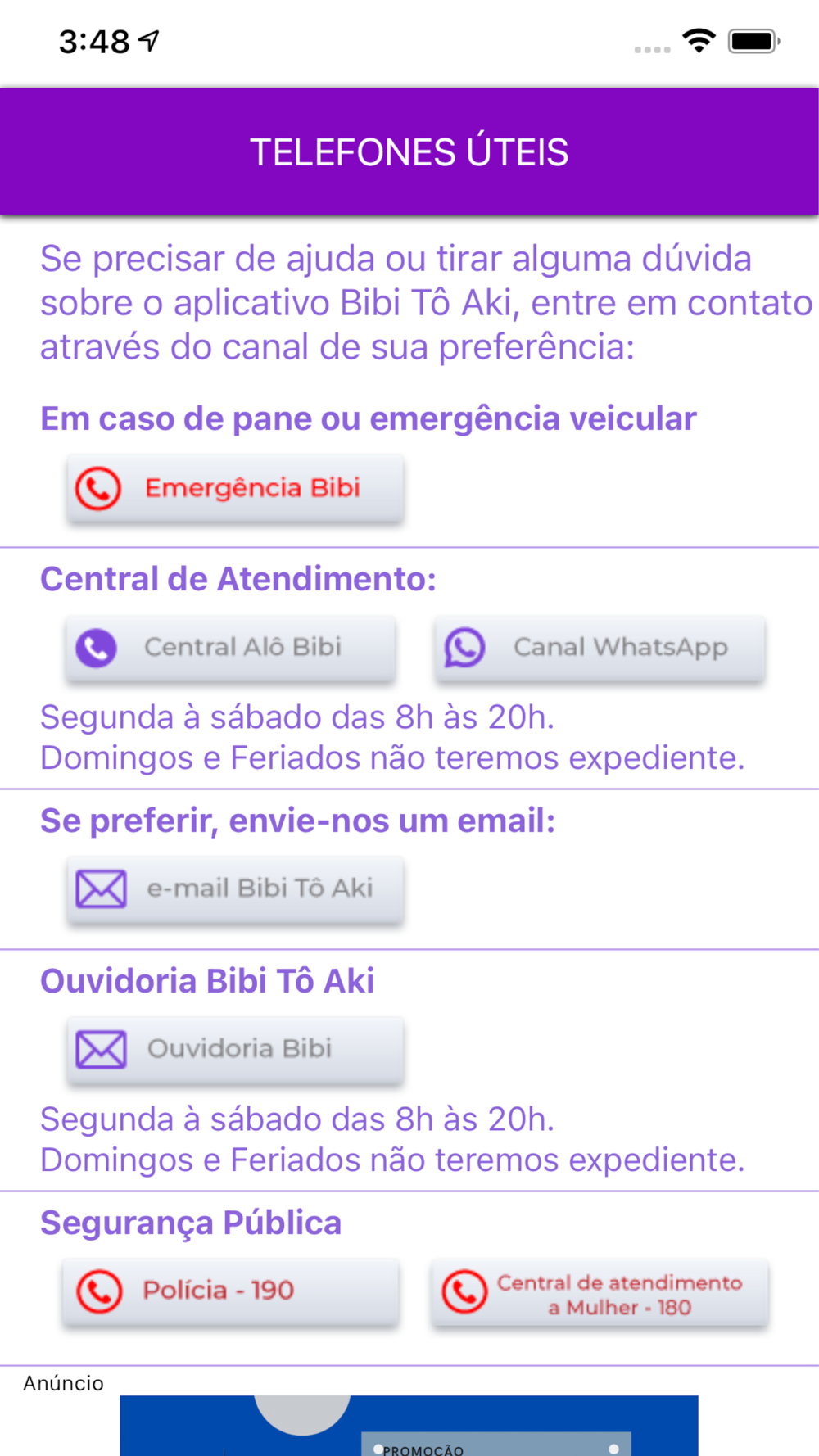
Task: Open the Canal WhatsApp button
Action: click(x=600, y=648)
